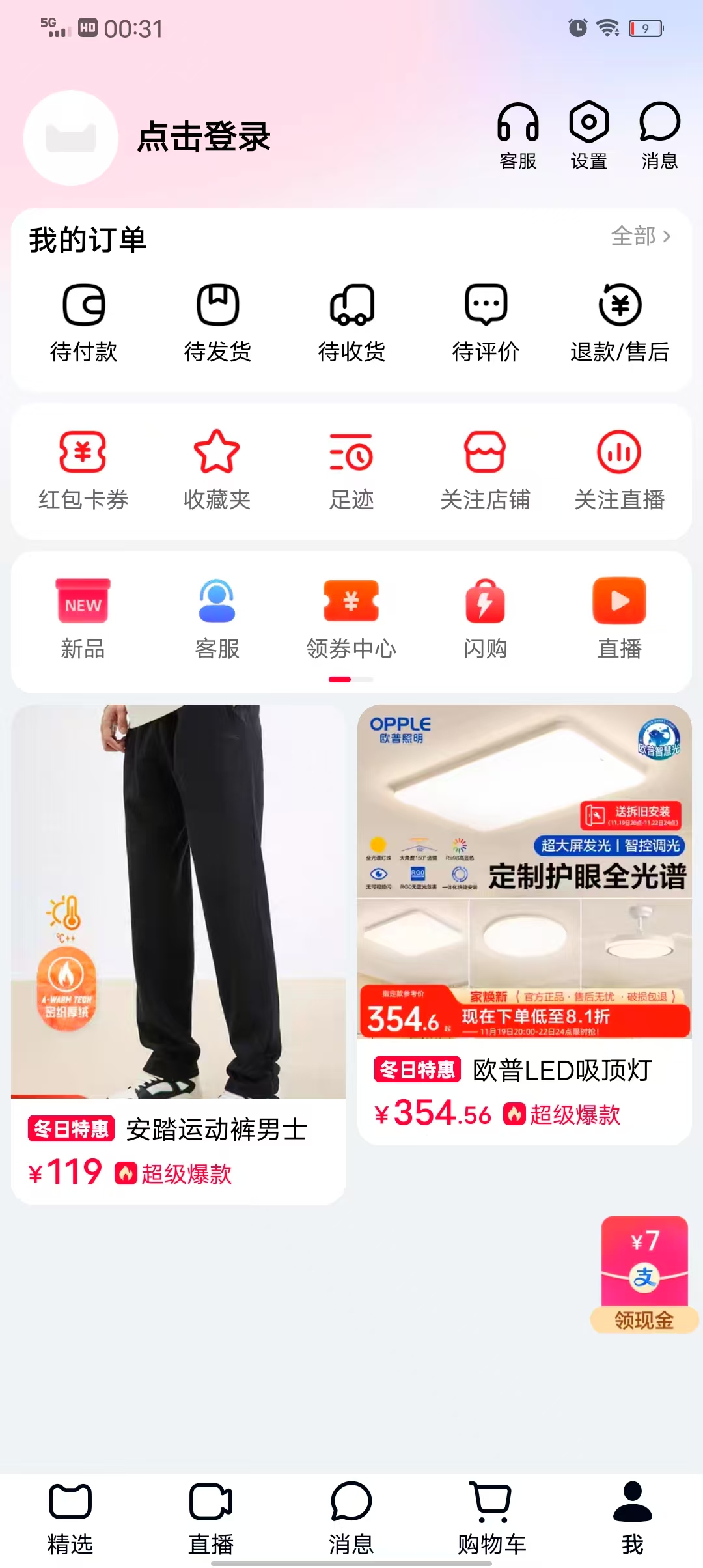Tap 点击登录 to log in

(x=204, y=137)
